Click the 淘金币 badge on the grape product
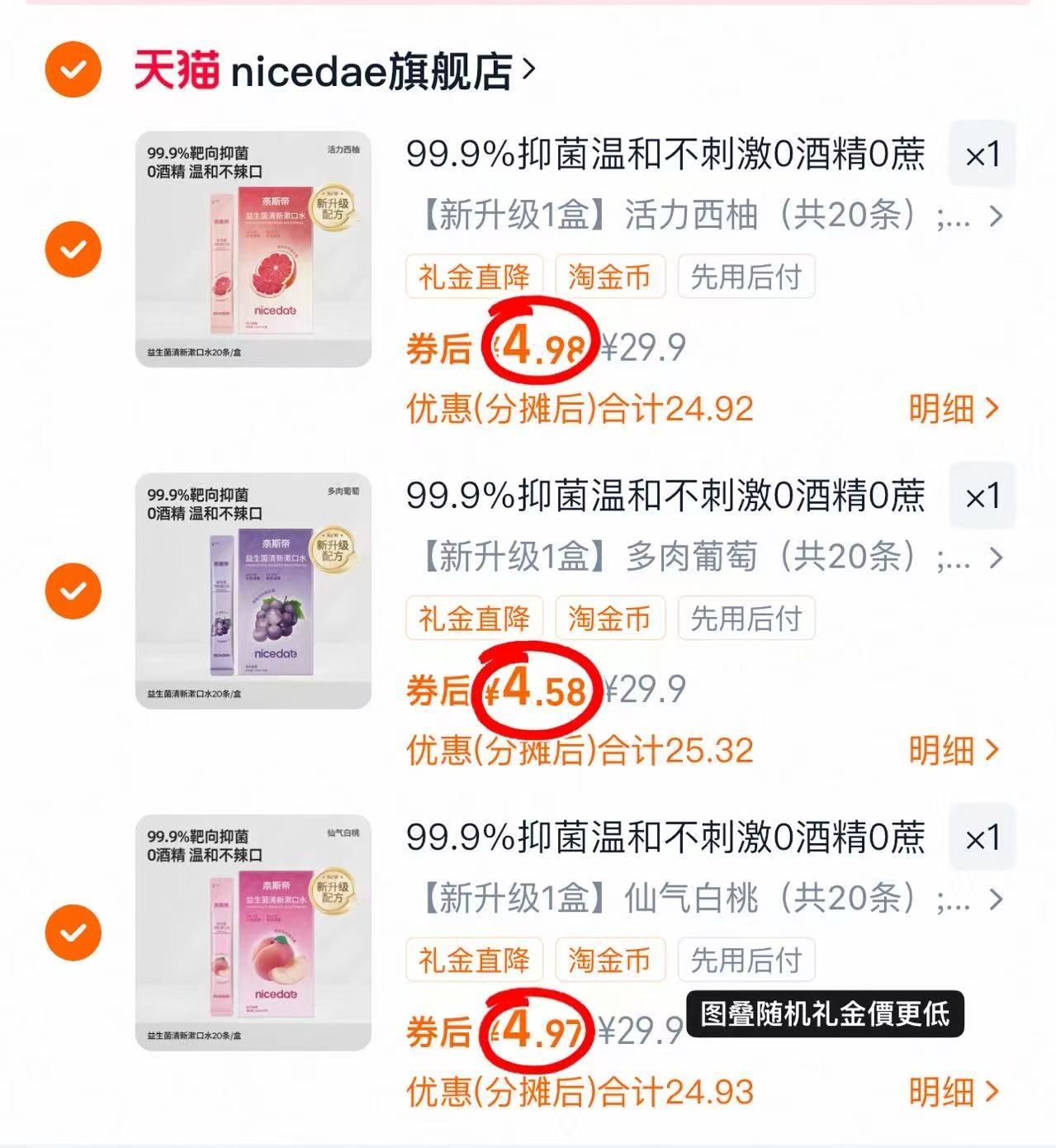Image resolution: width=1056 pixels, height=1148 pixels. 610,617
